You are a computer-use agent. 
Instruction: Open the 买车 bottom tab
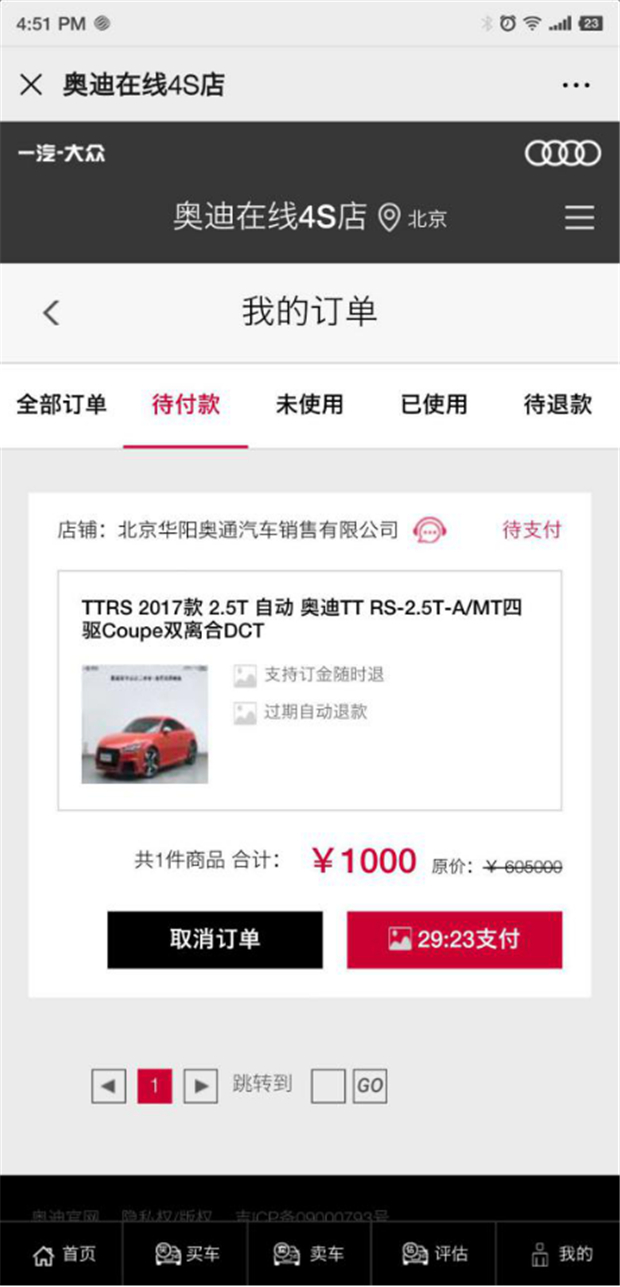point(186,1254)
